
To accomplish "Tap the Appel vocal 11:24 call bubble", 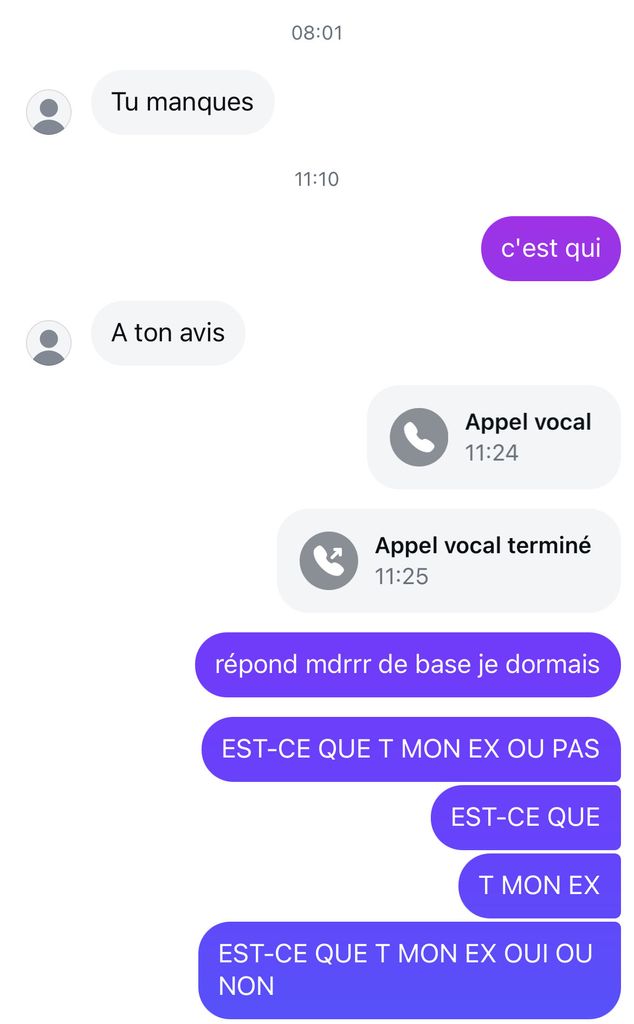I will (x=493, y=437).
